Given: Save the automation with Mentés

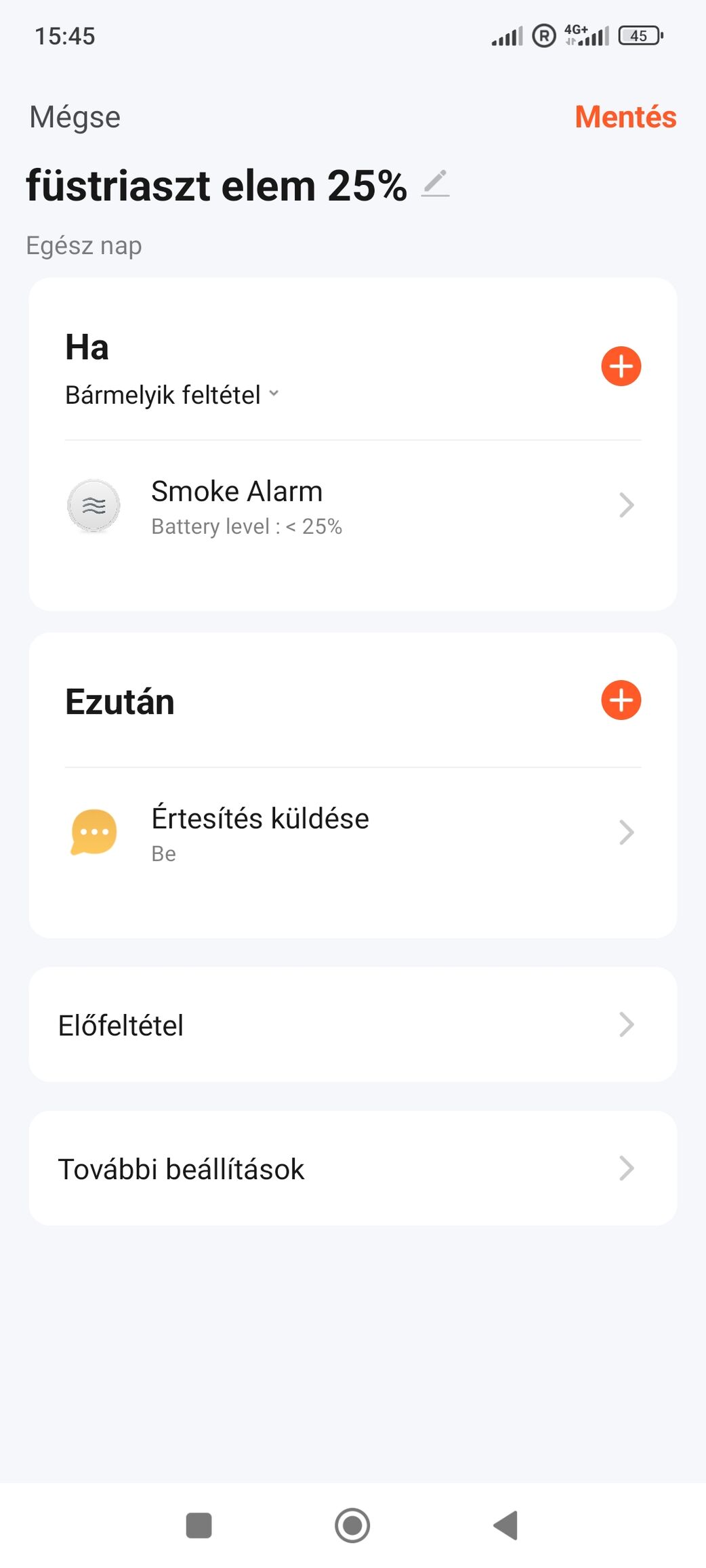Looking at the screenshot, I should pyautogui.click(x=625, y=117).
